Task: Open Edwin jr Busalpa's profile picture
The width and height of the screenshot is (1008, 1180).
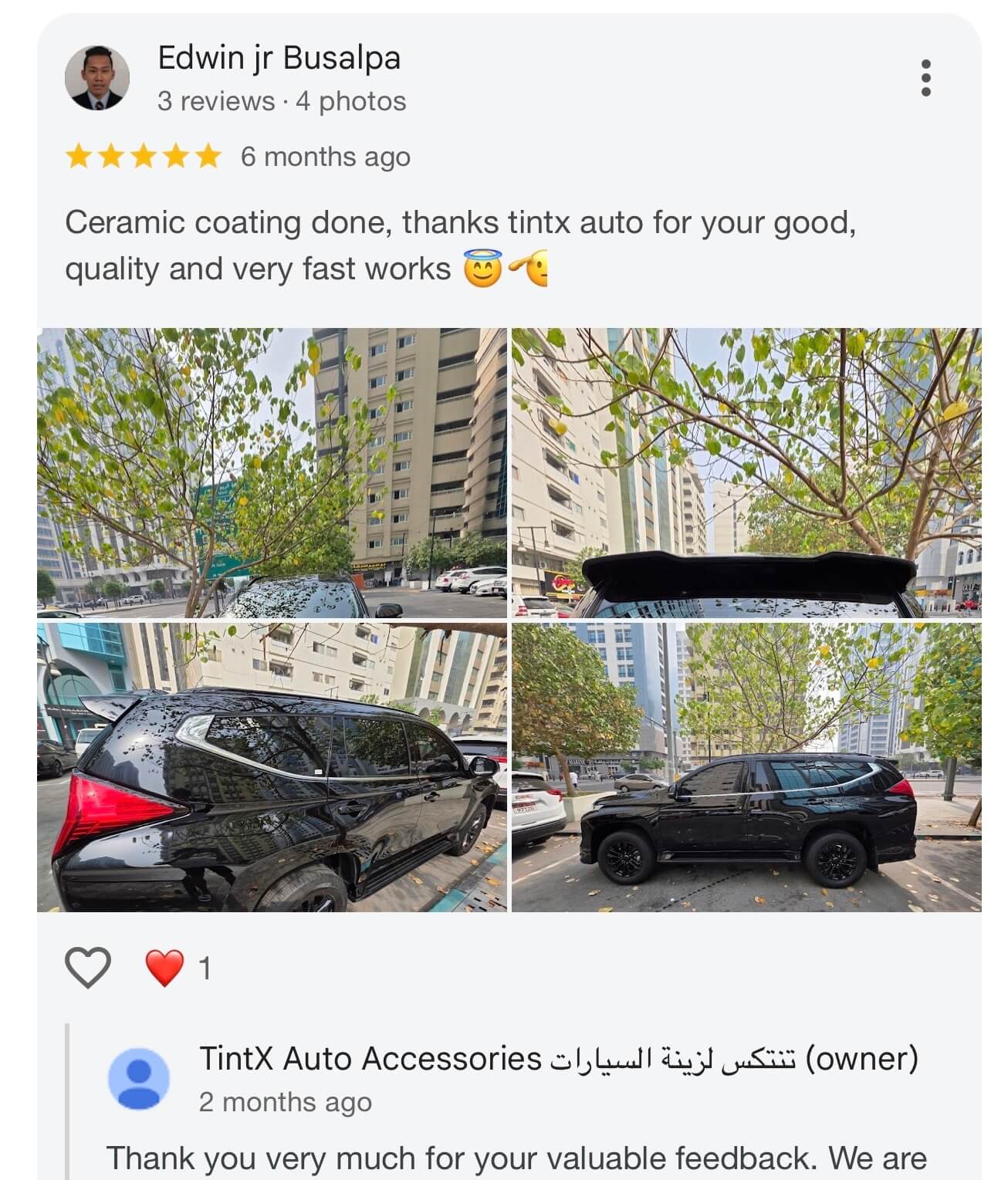Action: [x=97, y=78]
